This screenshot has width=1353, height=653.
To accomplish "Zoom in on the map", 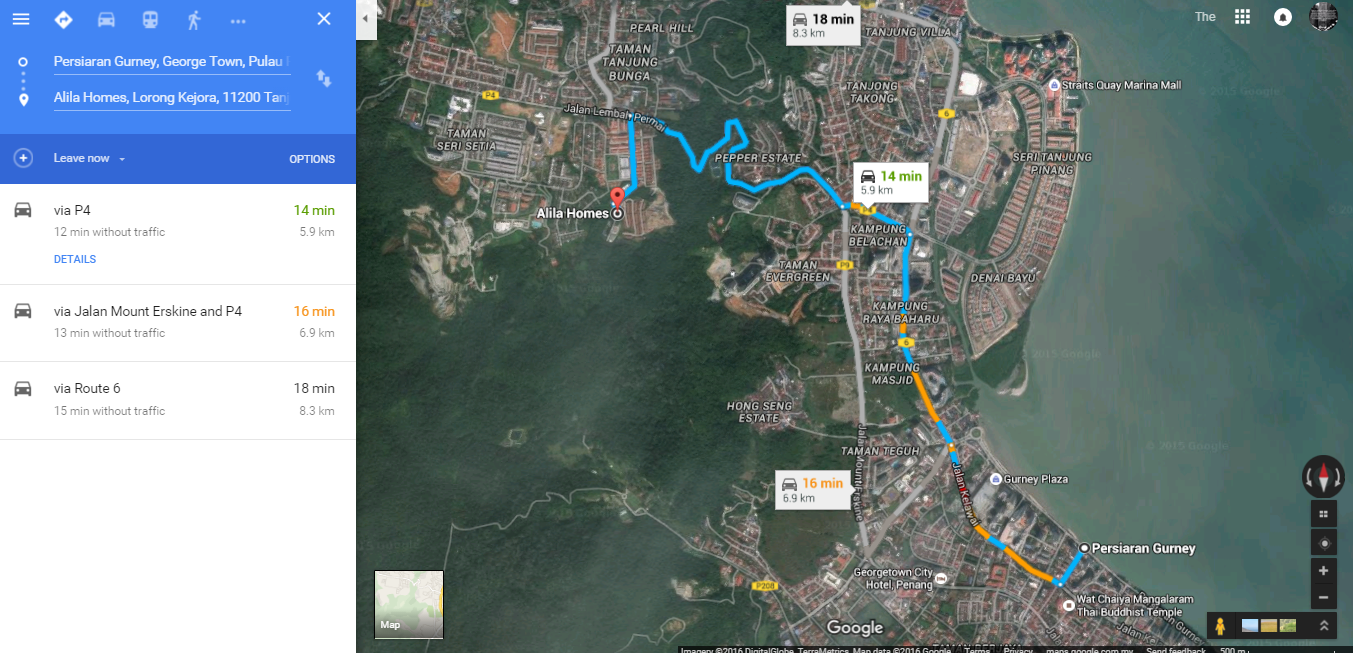I will 1323,571.
